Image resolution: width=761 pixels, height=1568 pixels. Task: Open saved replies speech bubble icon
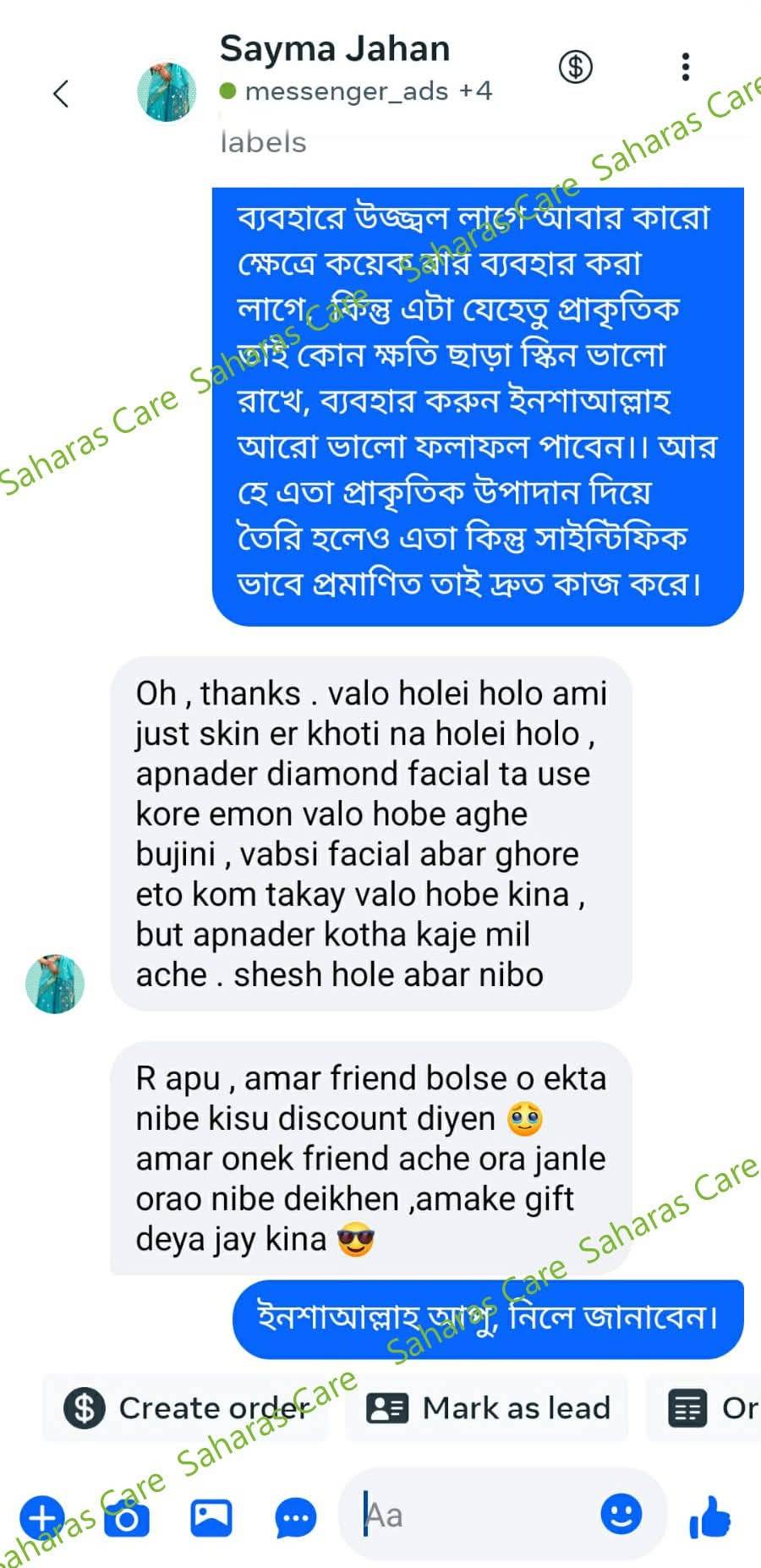coord(295,1518)
